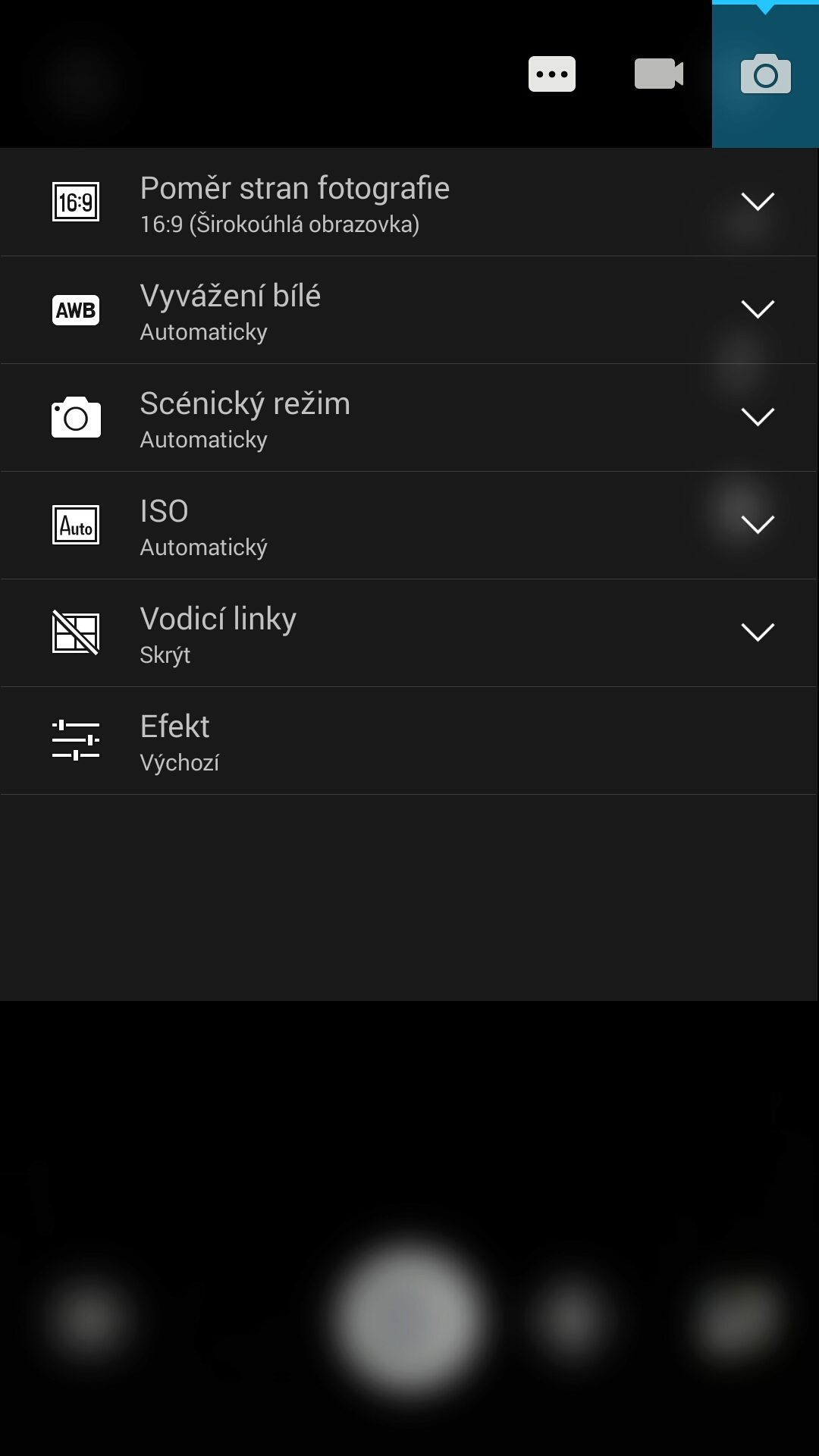
Task: Change the ISO setting
Action: coord(409,526)
